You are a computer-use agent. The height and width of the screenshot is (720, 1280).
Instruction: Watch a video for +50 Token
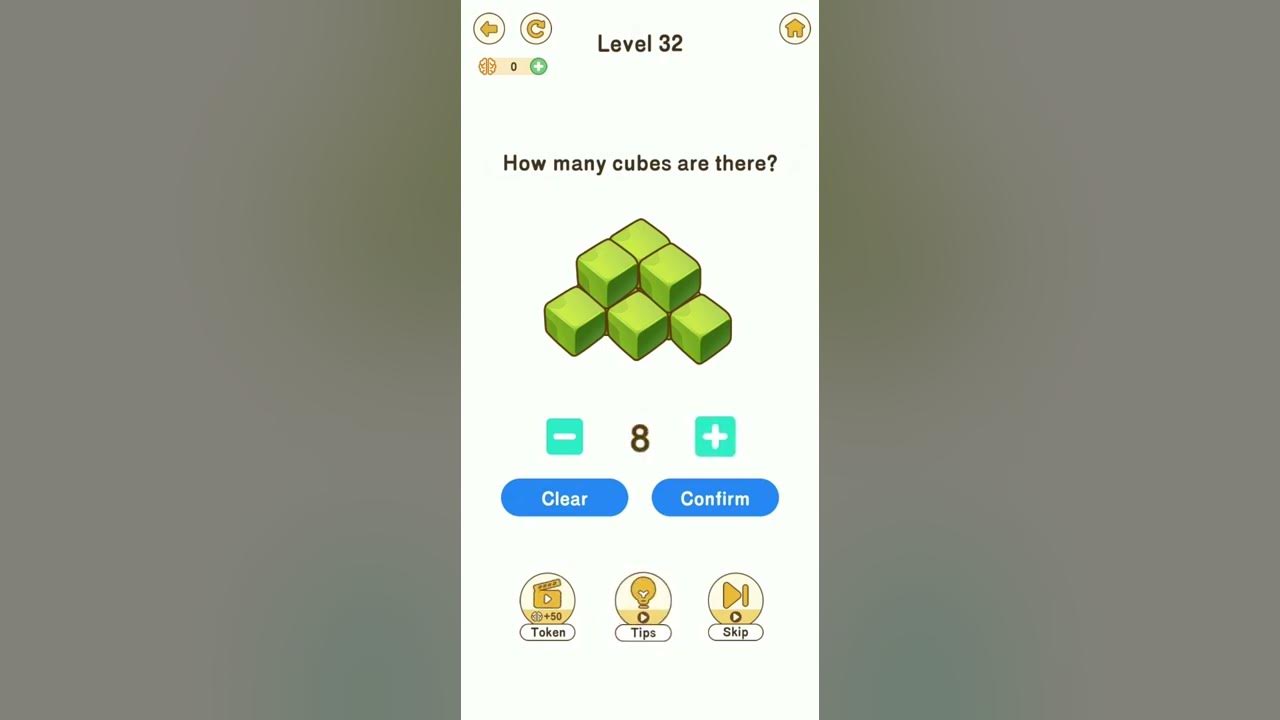click(x=547, y=604)
